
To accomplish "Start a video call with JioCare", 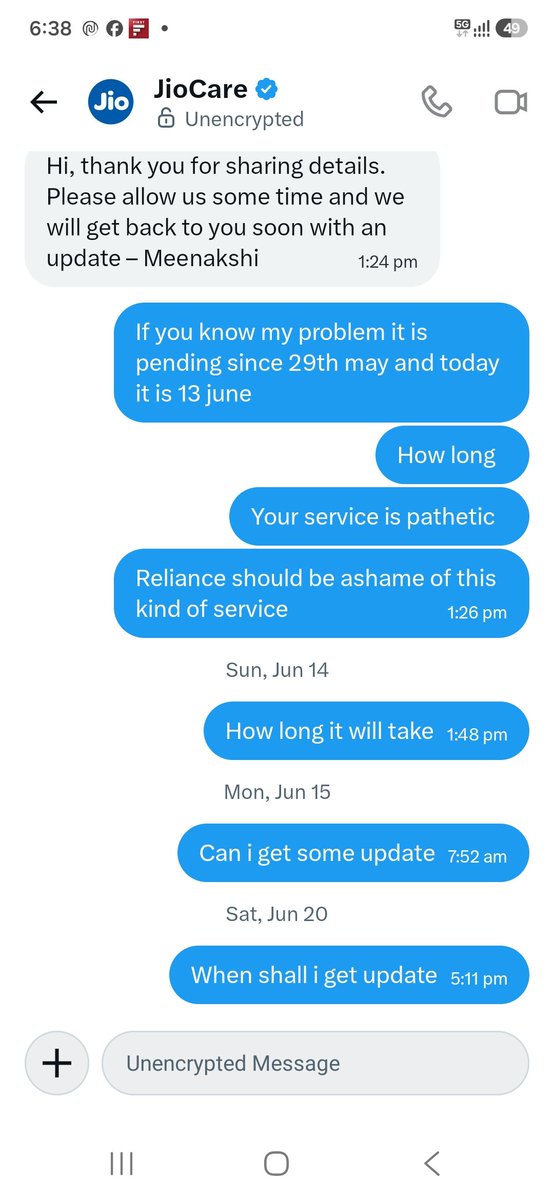I will tap(510, 102).
